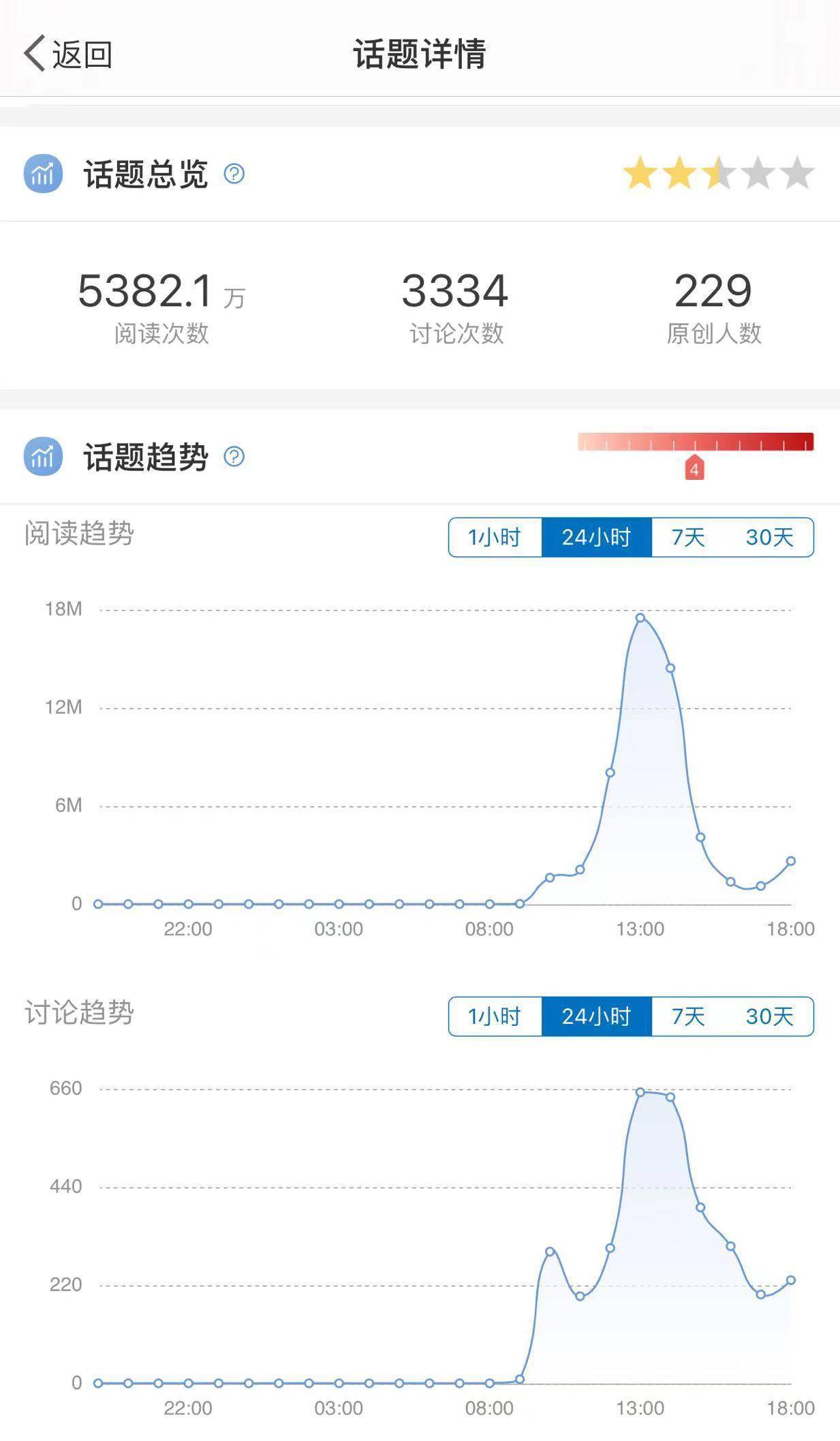Image resolution: width=840 pixels, height=1441 pixels.
Task: Open help icon next to 话题趋势
Action: point(234,456)
